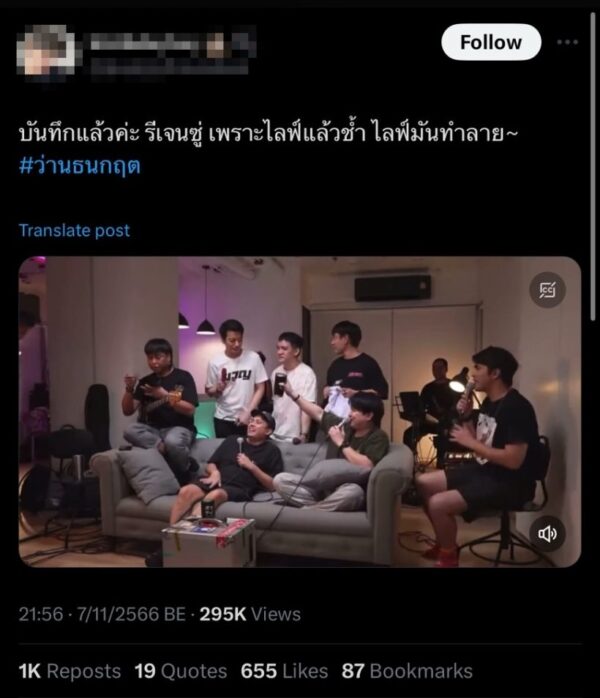Open the video in full view

tap(300, 412)
